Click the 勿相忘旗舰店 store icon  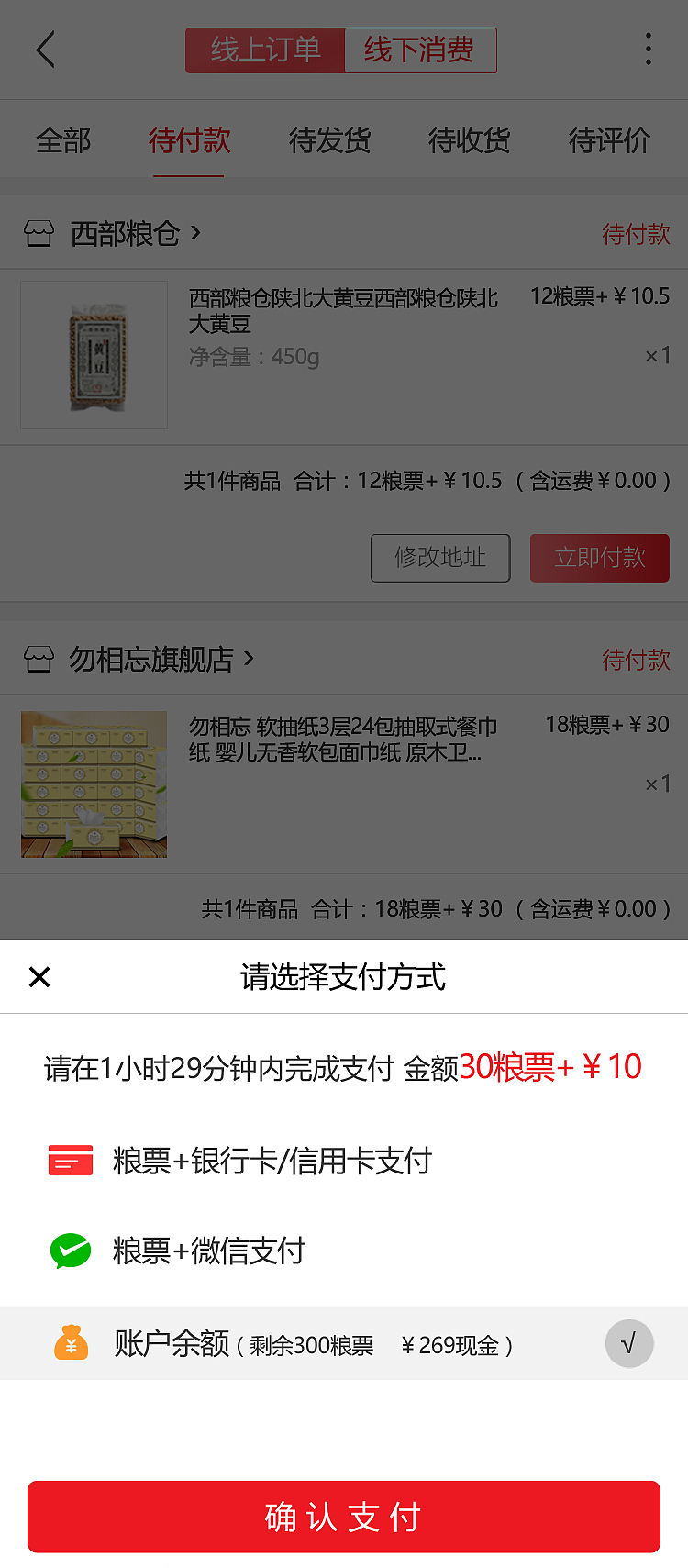39,660
